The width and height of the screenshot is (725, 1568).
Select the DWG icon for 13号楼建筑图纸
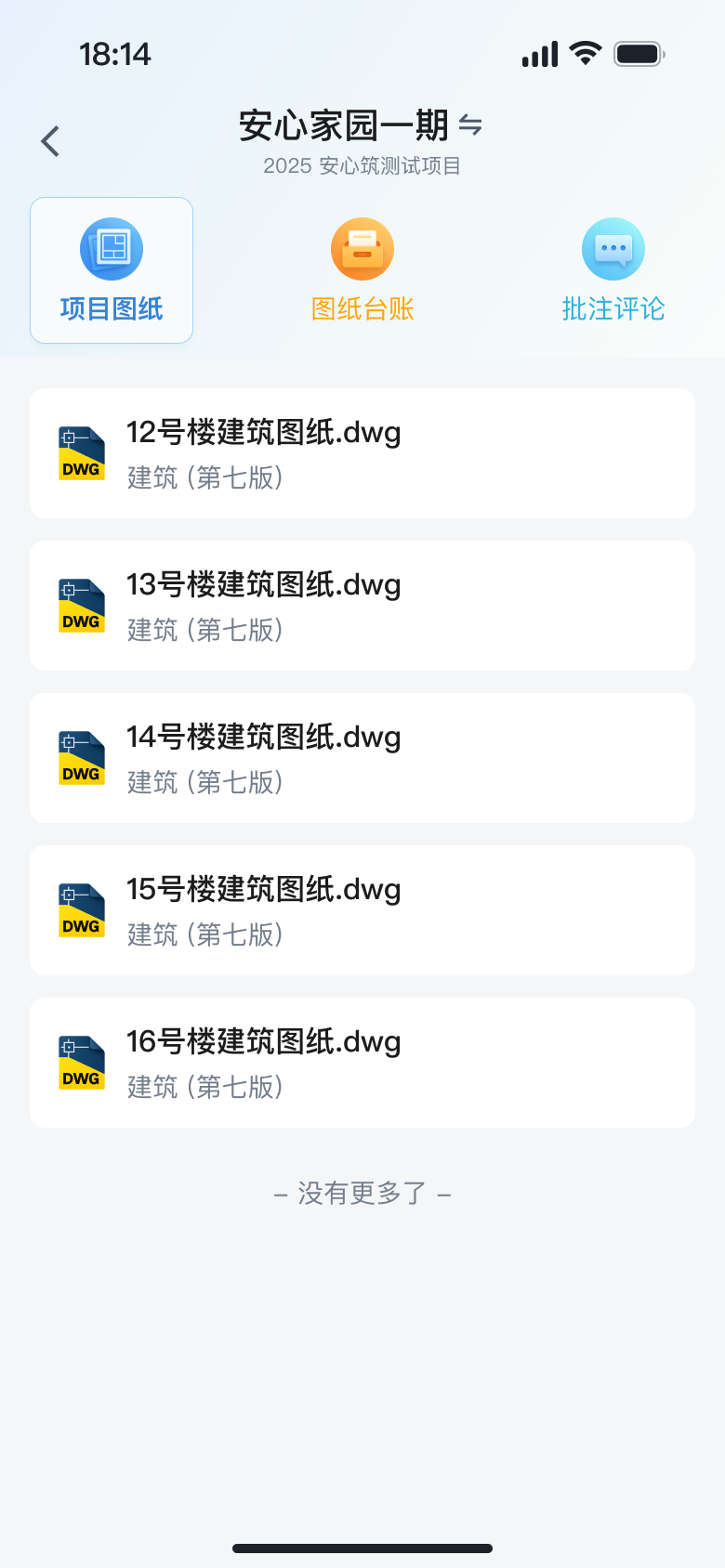81,605
